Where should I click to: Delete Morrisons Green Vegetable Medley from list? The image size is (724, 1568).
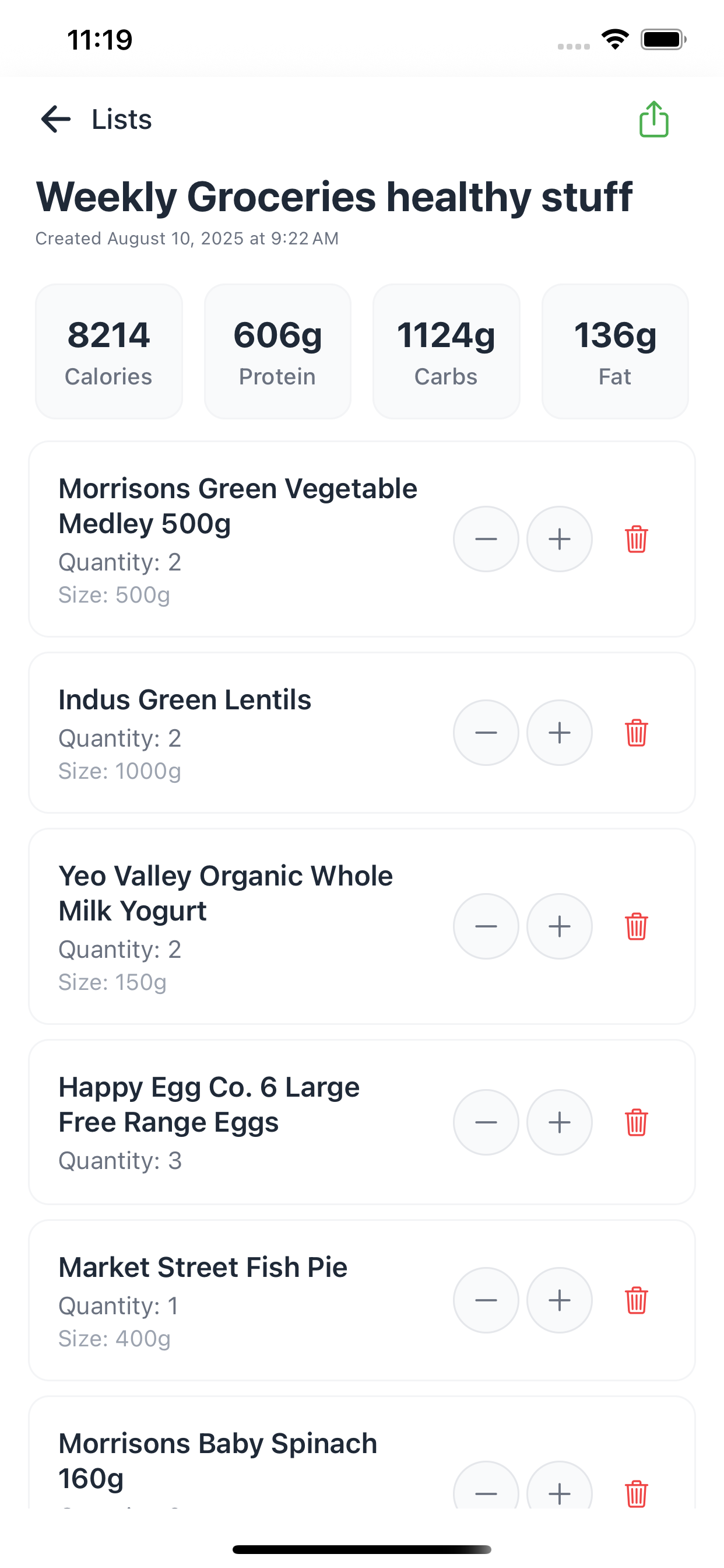pyautogui.click(x=637, y=538)
